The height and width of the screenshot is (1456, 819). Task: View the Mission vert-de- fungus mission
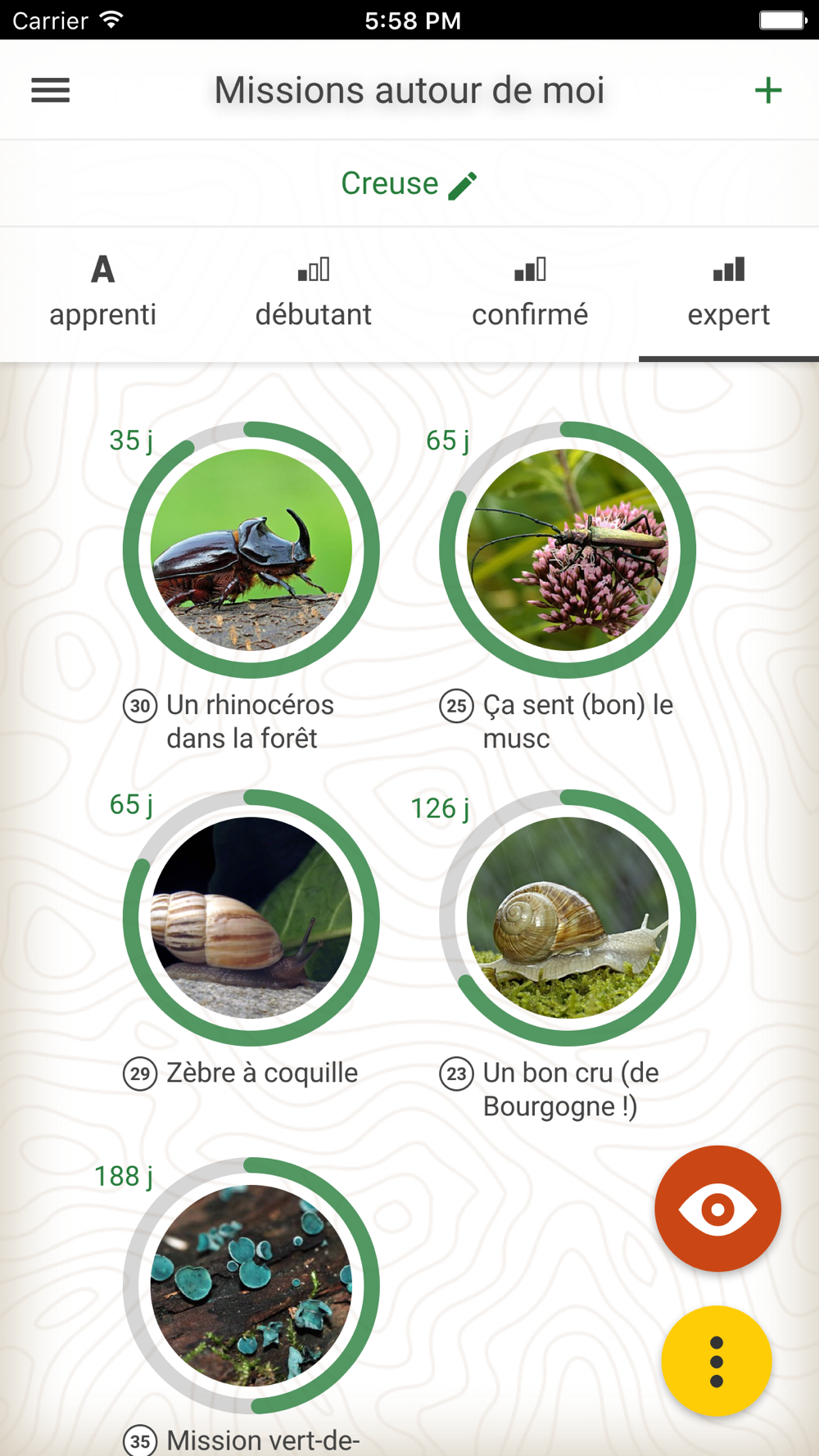251,1285
